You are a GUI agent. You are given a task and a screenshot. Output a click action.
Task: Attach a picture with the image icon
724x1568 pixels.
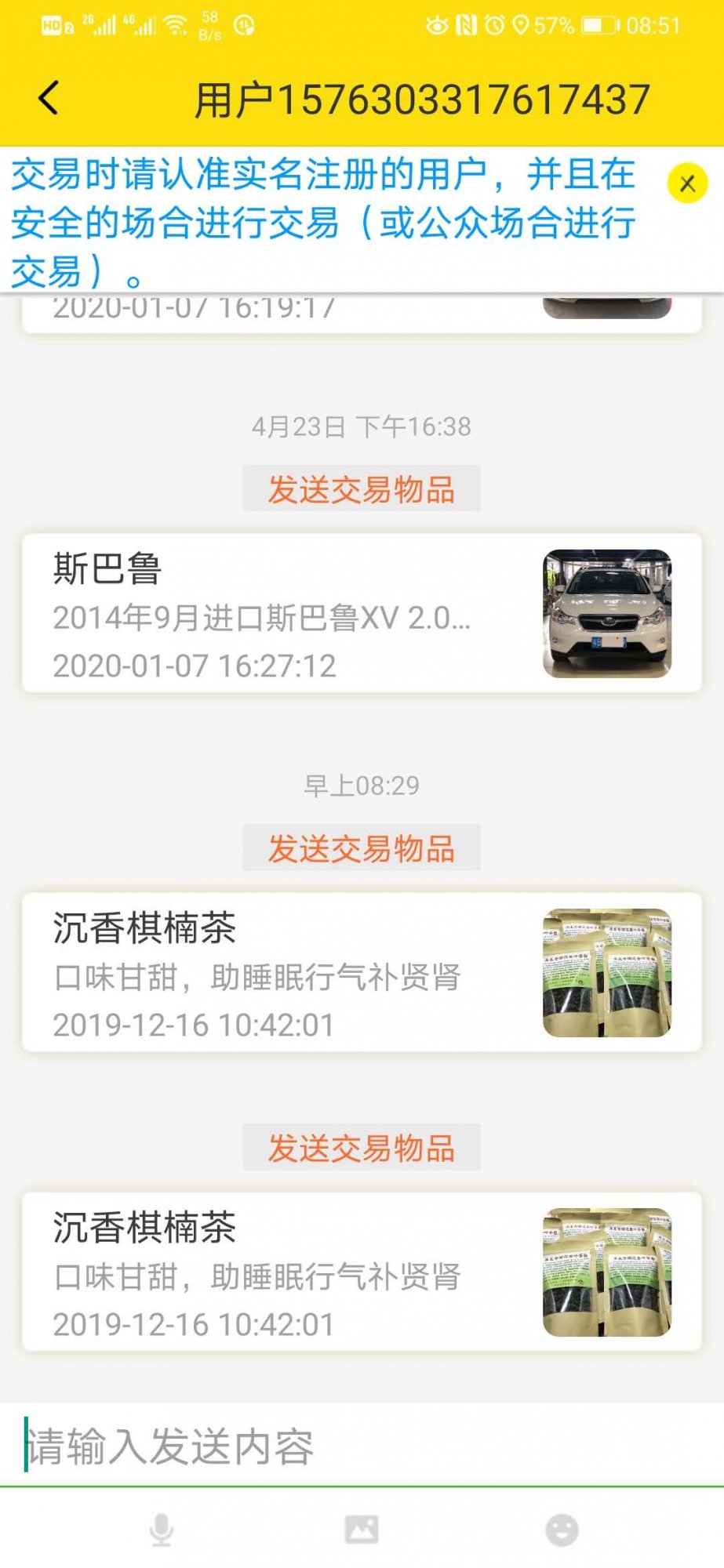362,1530
